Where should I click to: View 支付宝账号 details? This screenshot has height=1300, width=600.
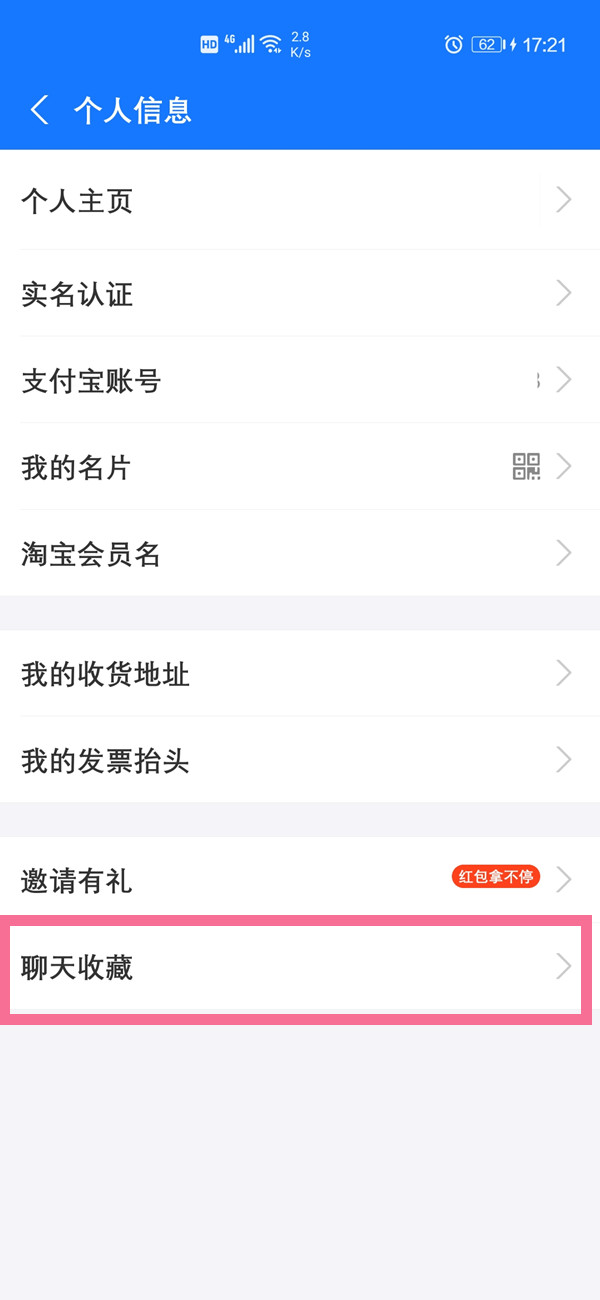(300, 380)
